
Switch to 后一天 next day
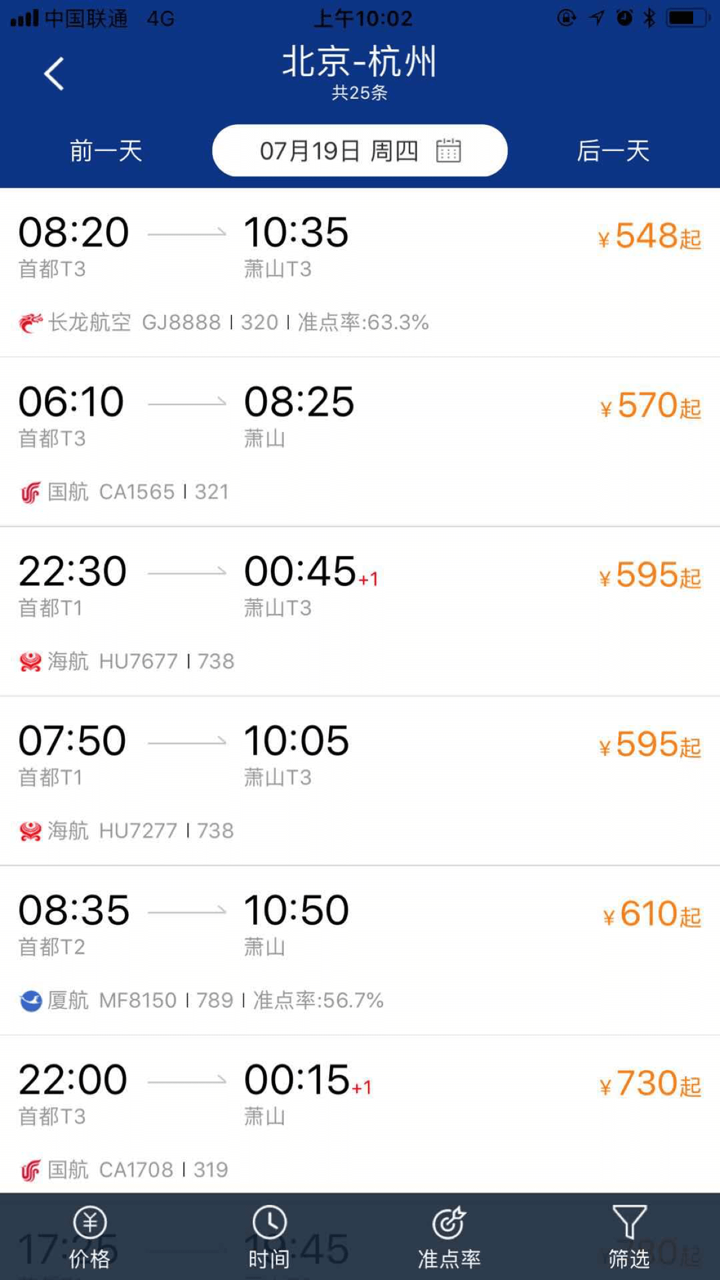tap(614, 150)
